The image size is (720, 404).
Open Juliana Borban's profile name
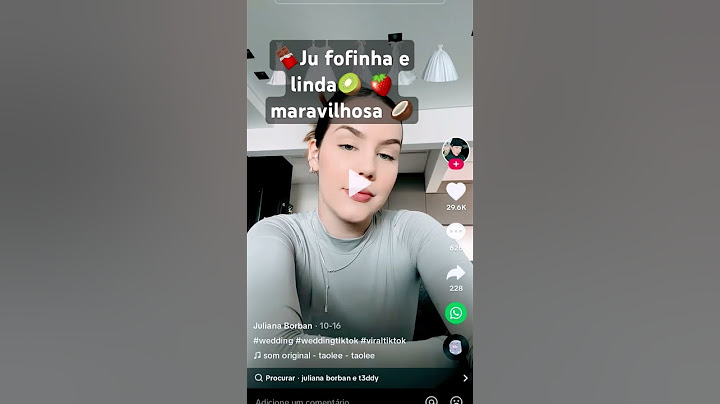tap(283, 326)
